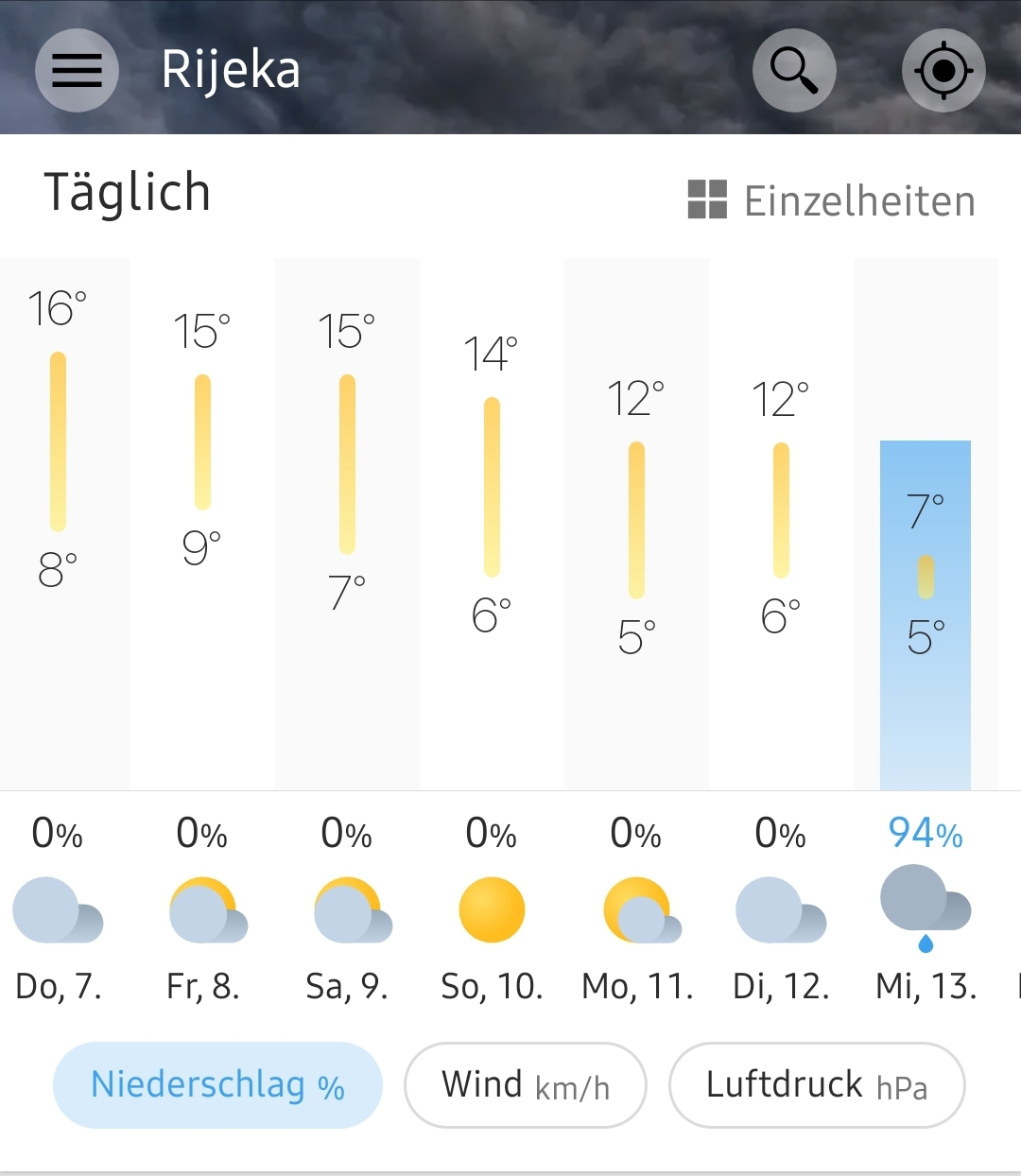Select the Niederschlag % chip
The image size is (1021, 1176).
217,1085
